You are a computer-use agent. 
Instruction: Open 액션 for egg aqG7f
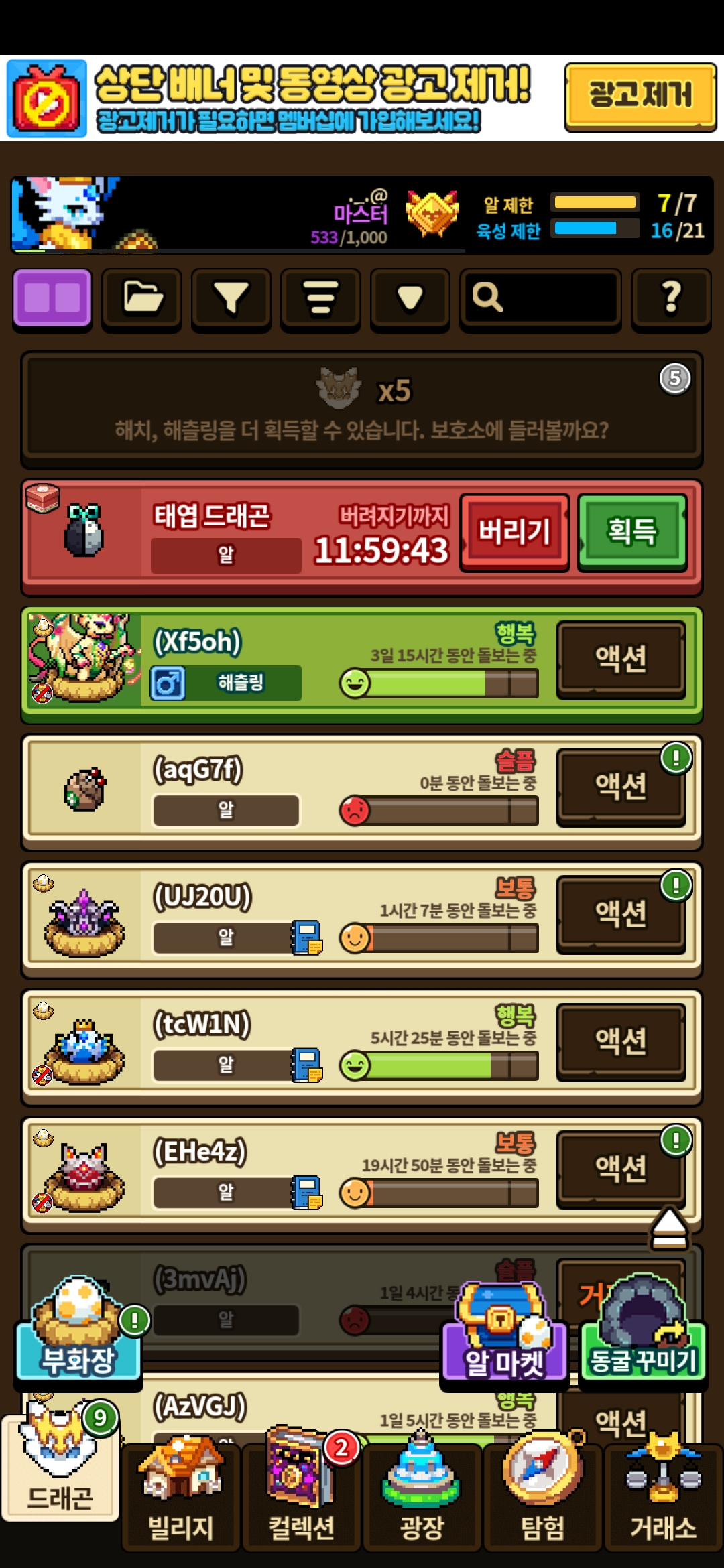[621, 787]
